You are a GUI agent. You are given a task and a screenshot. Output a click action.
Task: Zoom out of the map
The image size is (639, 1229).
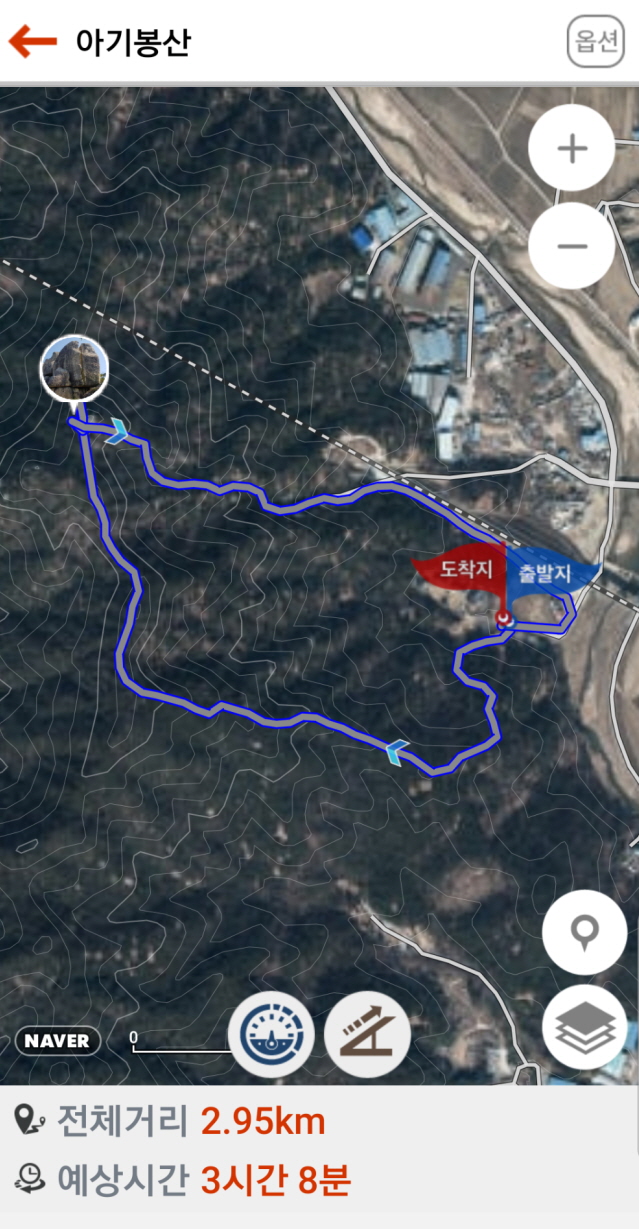click(572, 246)
